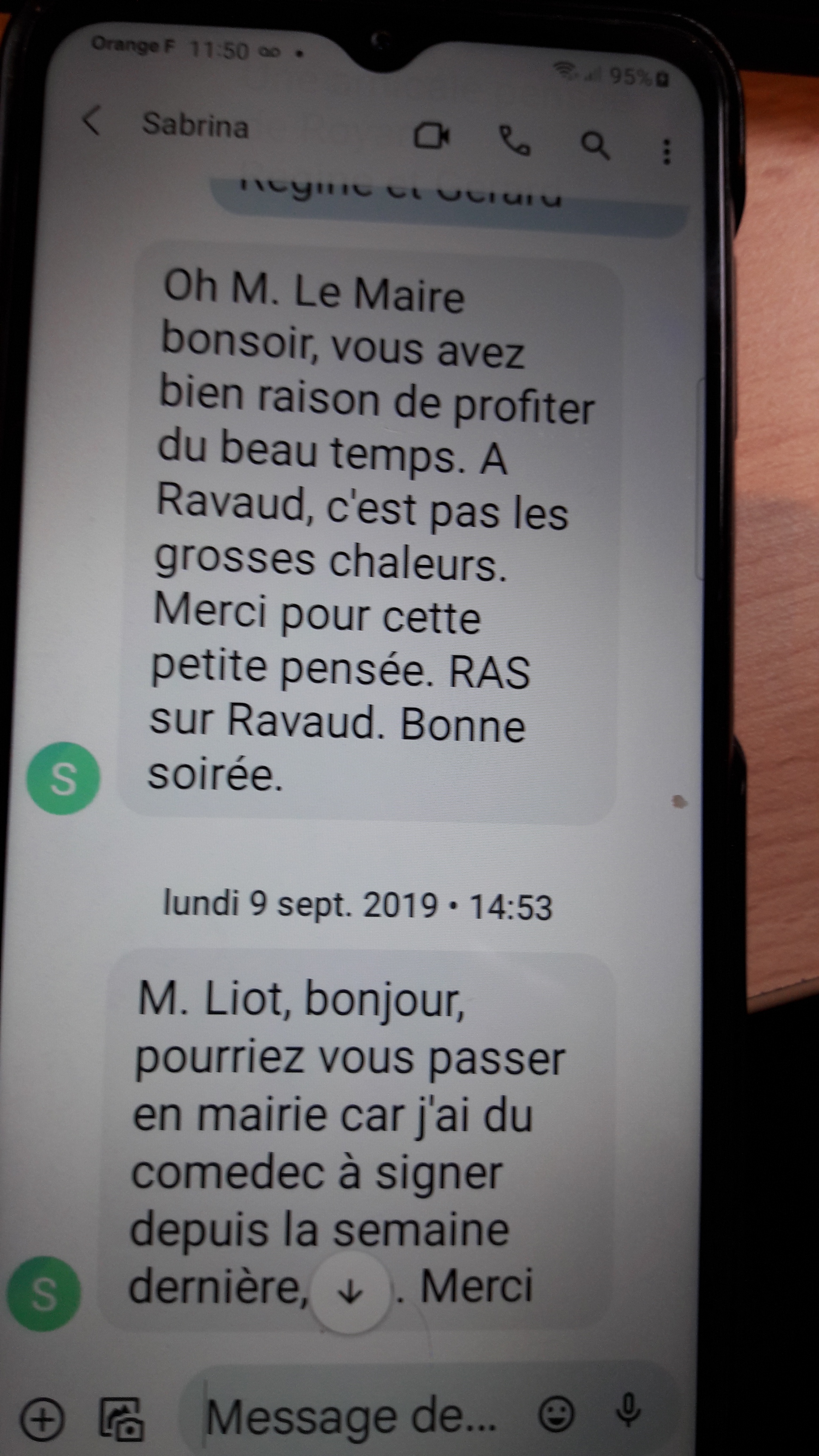
Task: Open the three-dot overflow menu
Action: [x=667, y=151]
